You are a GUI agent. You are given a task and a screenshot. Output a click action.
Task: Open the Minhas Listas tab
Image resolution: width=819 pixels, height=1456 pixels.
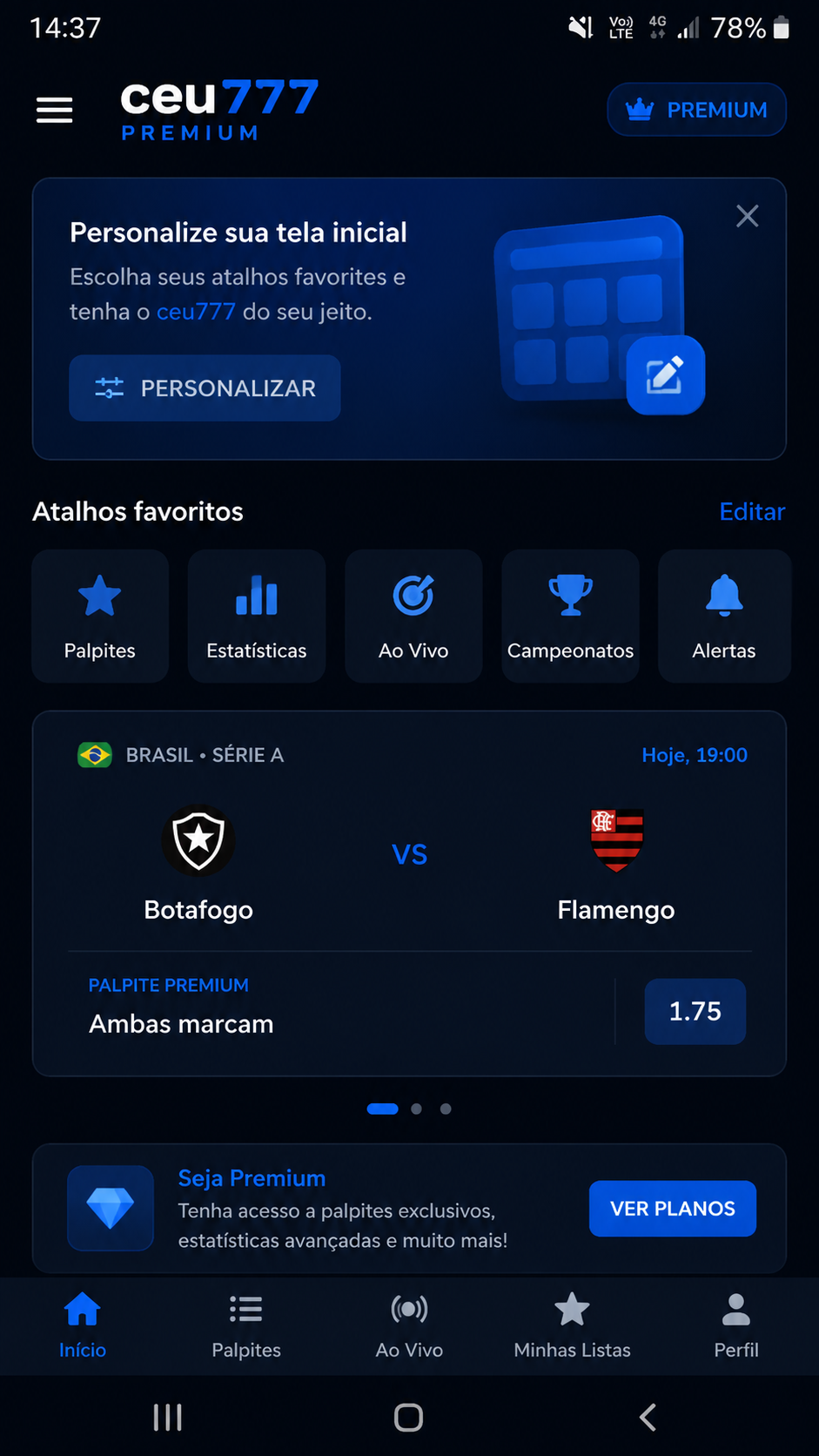[x=572, y=1326]
